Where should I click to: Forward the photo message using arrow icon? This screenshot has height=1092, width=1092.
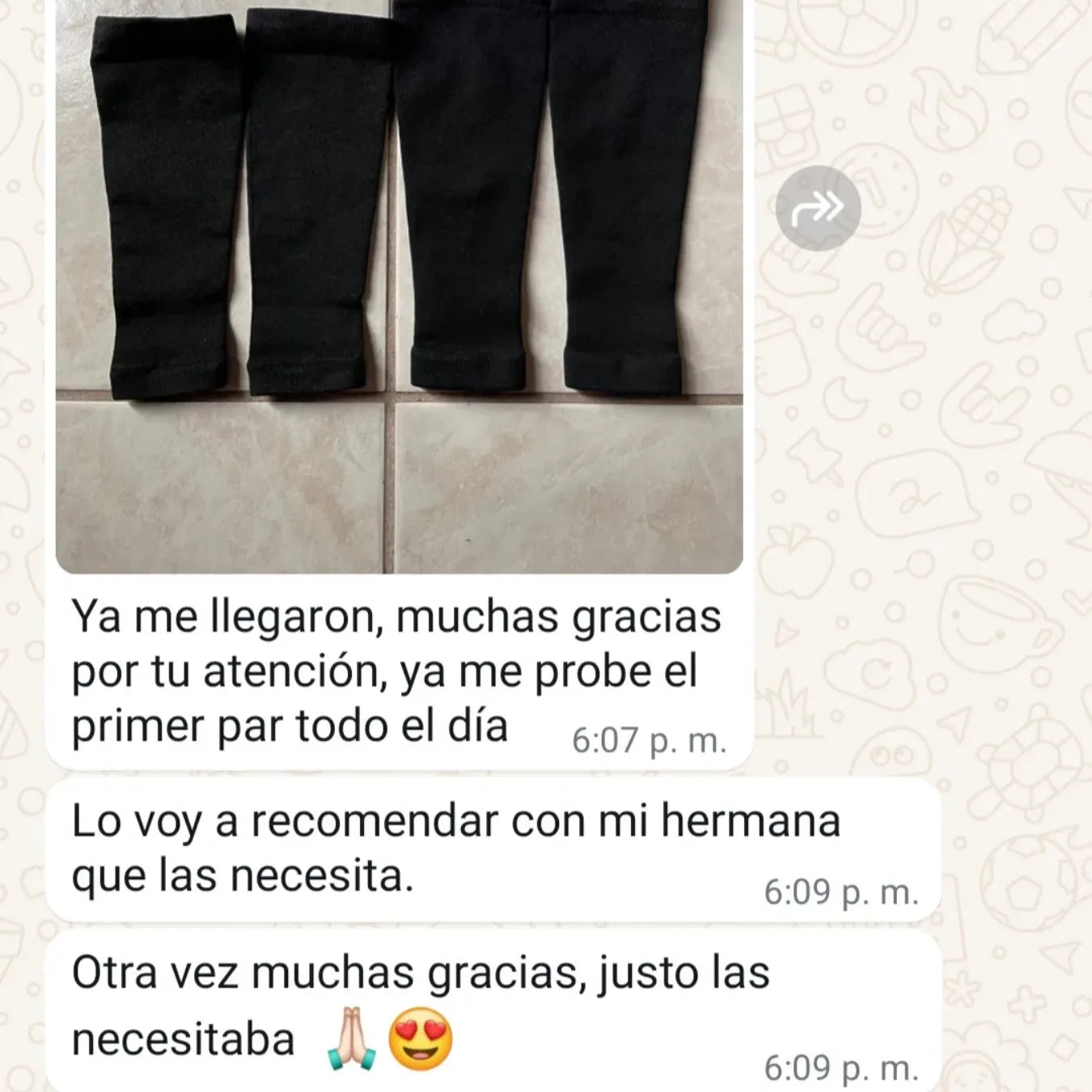click(818, 208)
